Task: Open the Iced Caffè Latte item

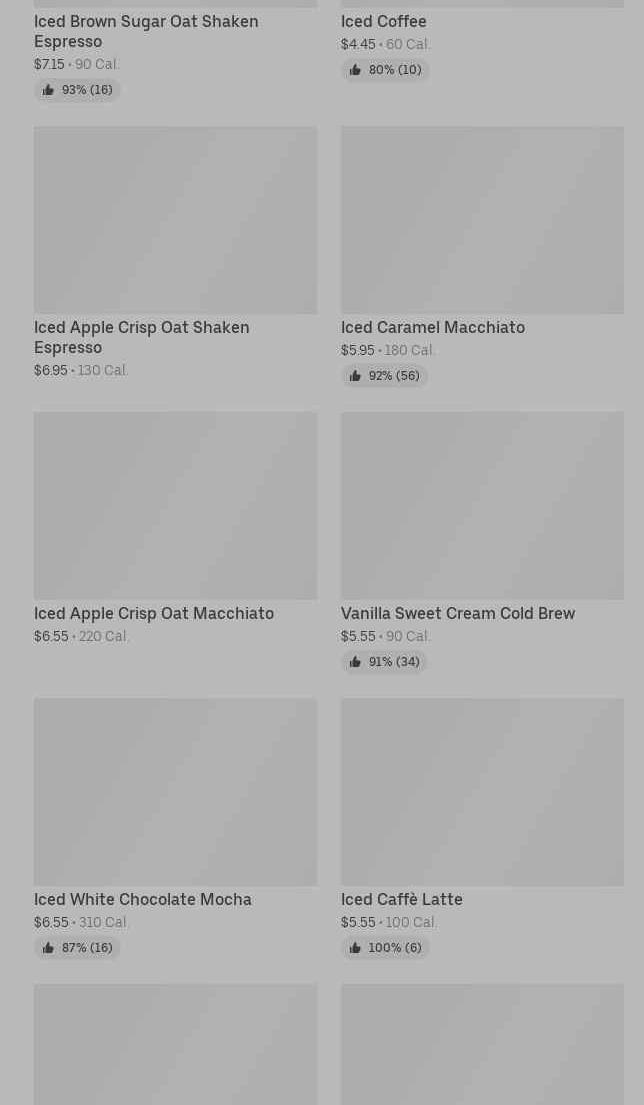Action: [482, 829]
